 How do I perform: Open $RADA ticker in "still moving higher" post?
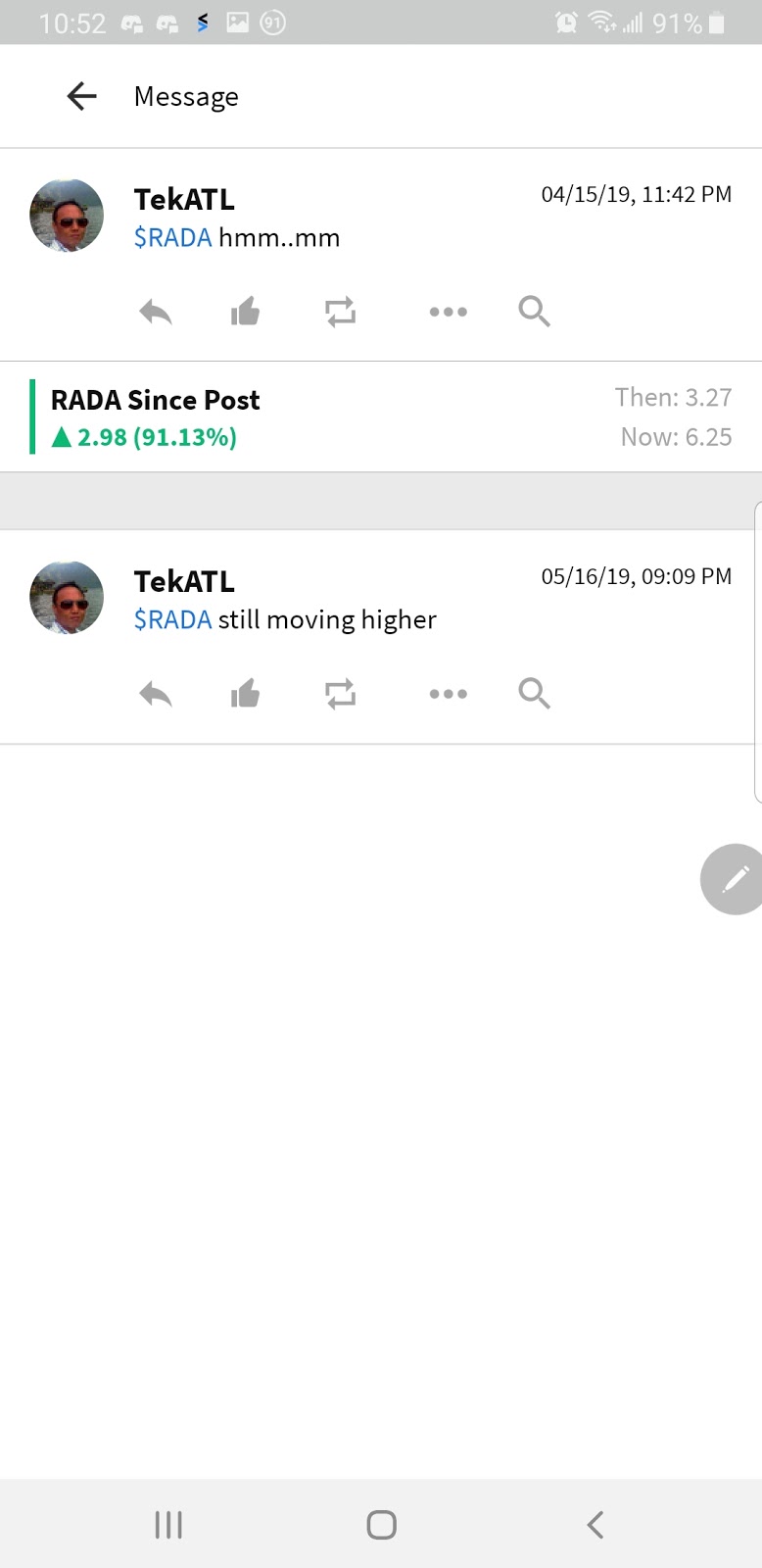click(172, 620)
